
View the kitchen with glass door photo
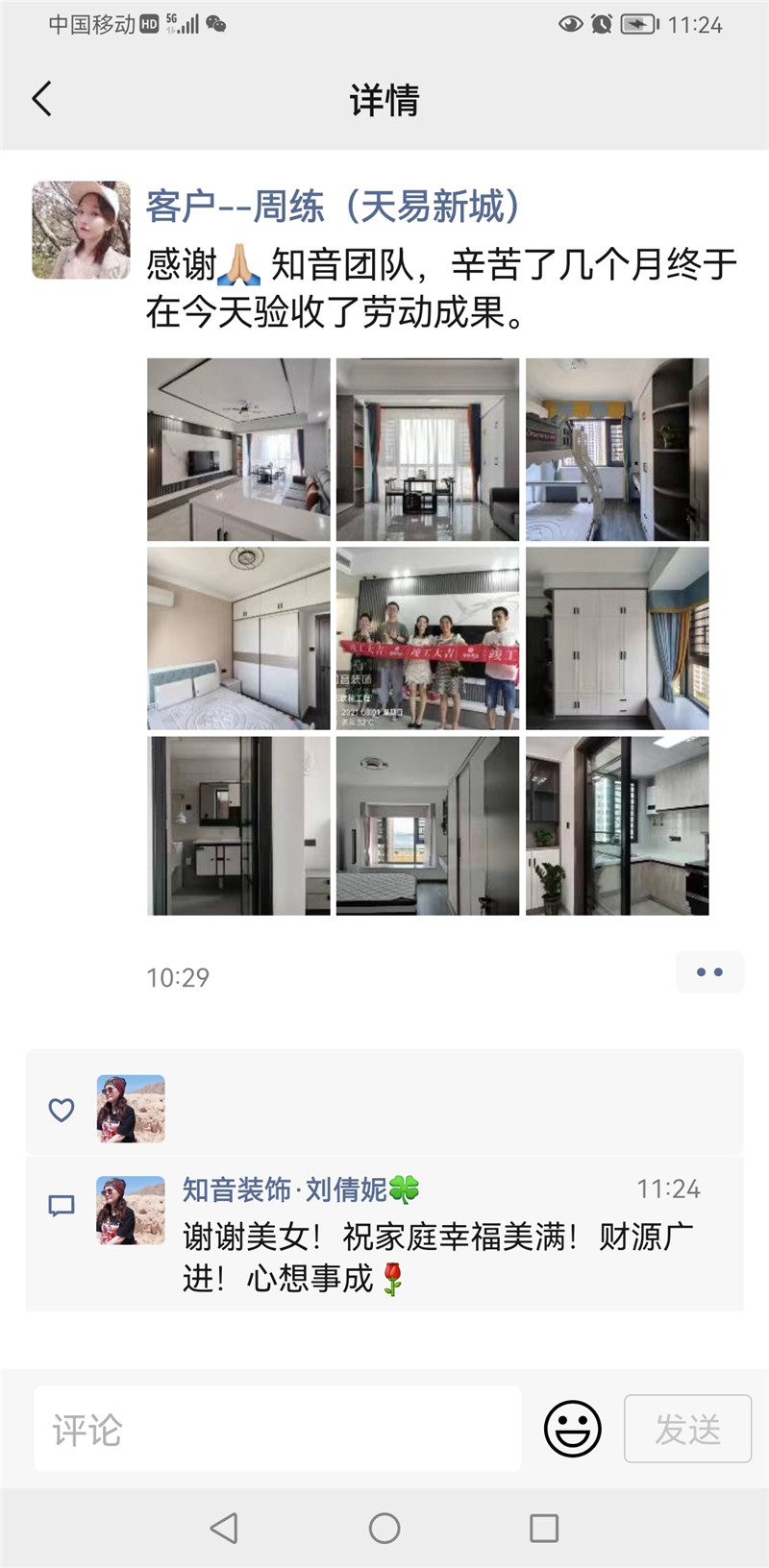(617, 826)
